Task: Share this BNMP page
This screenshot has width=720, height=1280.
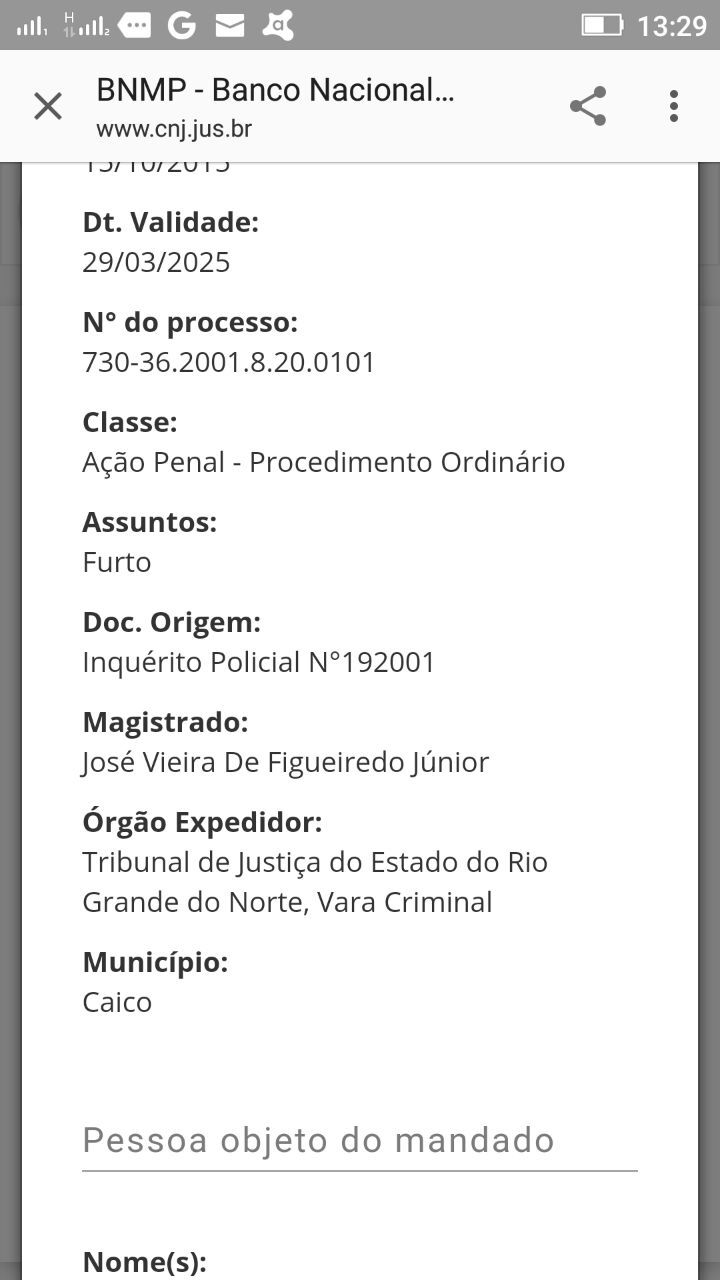Action: click(588, 106)
